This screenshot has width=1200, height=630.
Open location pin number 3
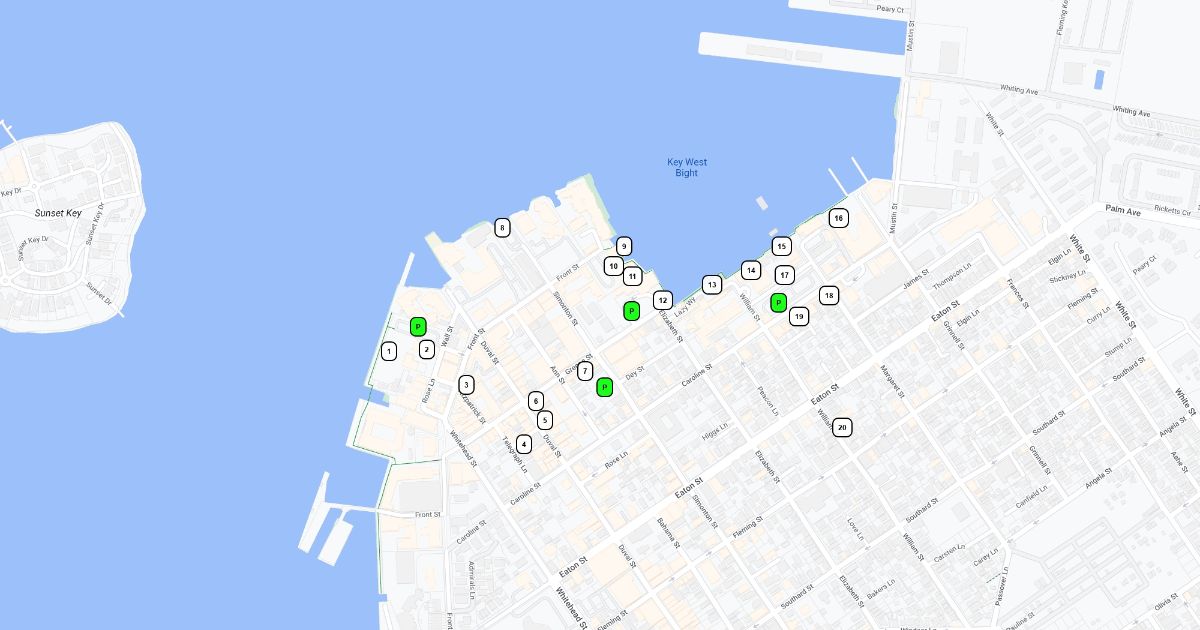(466, 385)
